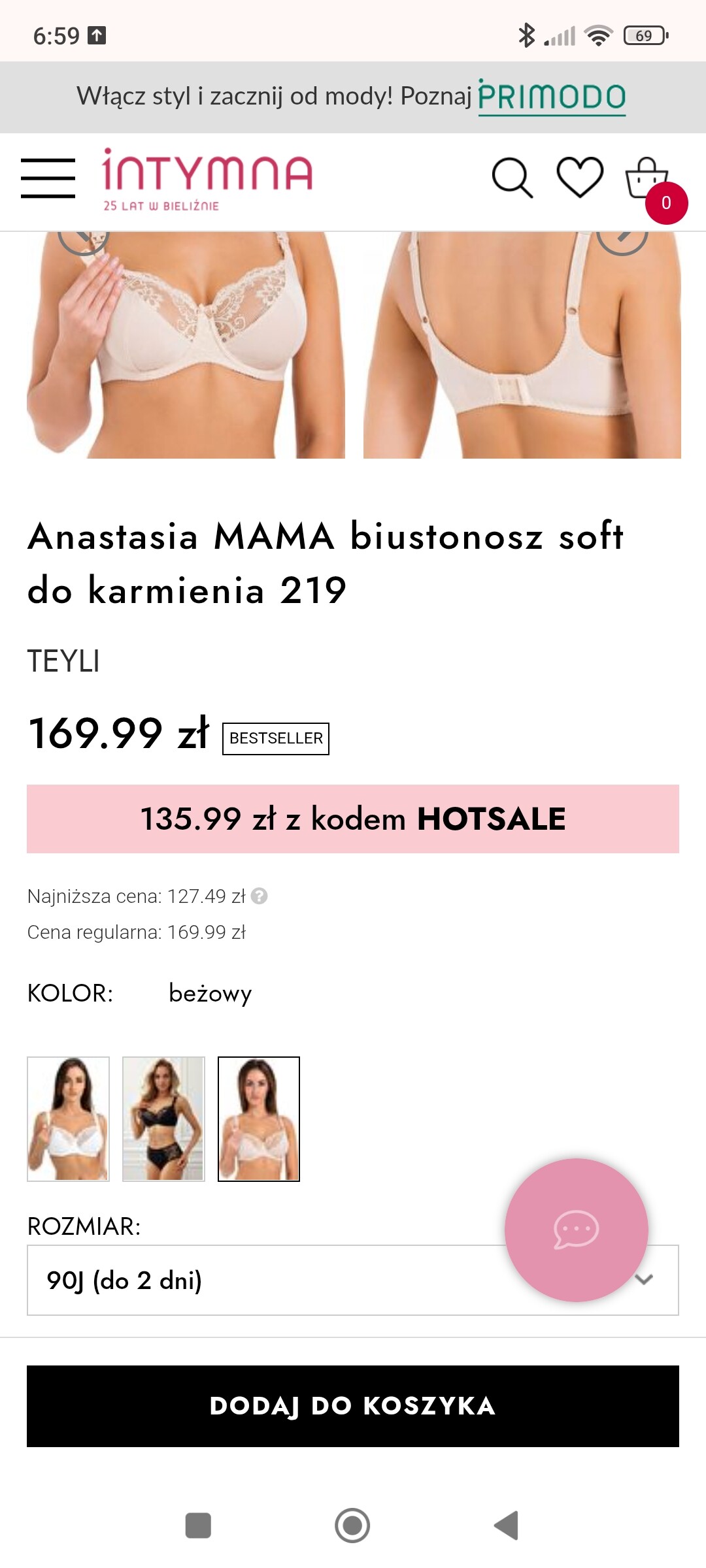Open the front view product photo
Viewport: 706px width, 1568px height.
(186, 346)
